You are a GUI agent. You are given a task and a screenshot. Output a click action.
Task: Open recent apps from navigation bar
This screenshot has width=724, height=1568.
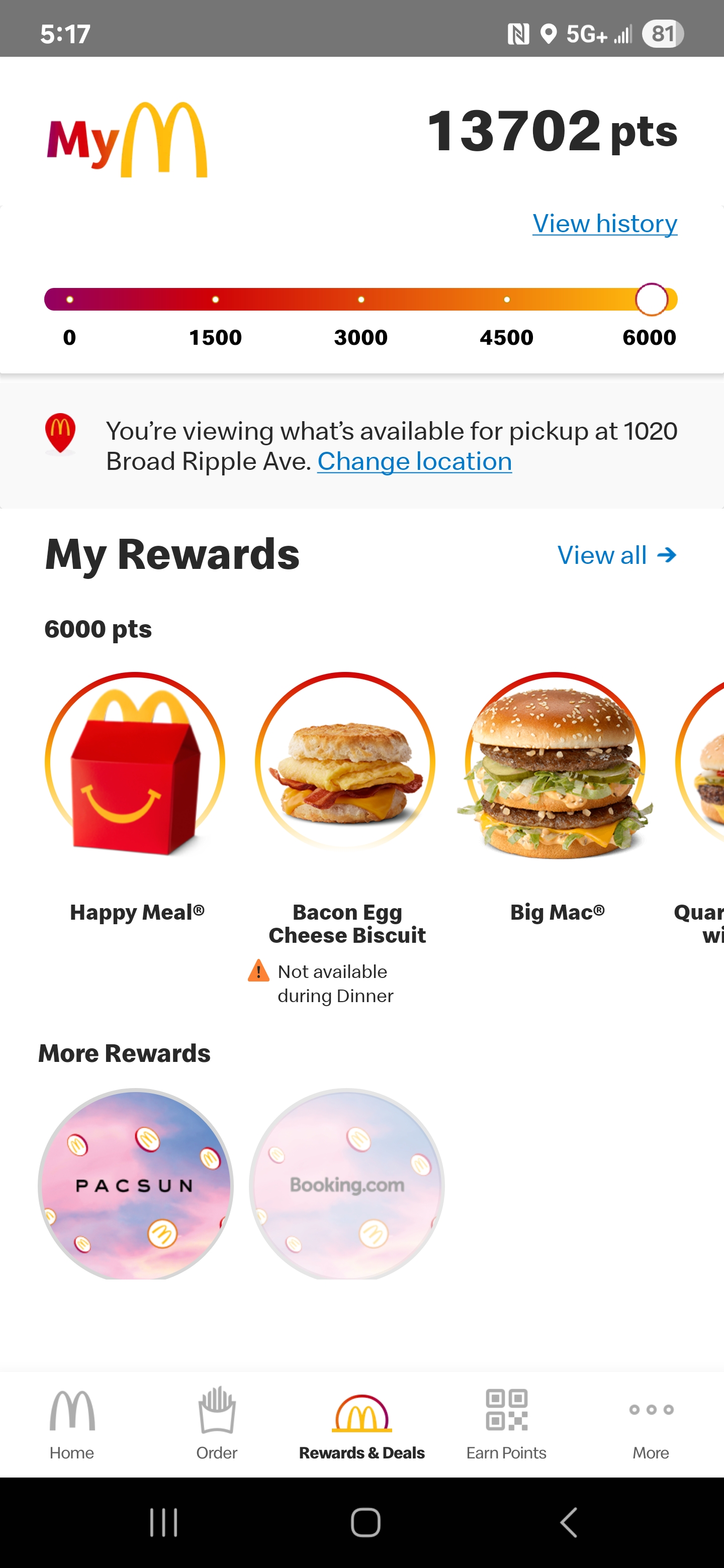tap(163, 1522)
